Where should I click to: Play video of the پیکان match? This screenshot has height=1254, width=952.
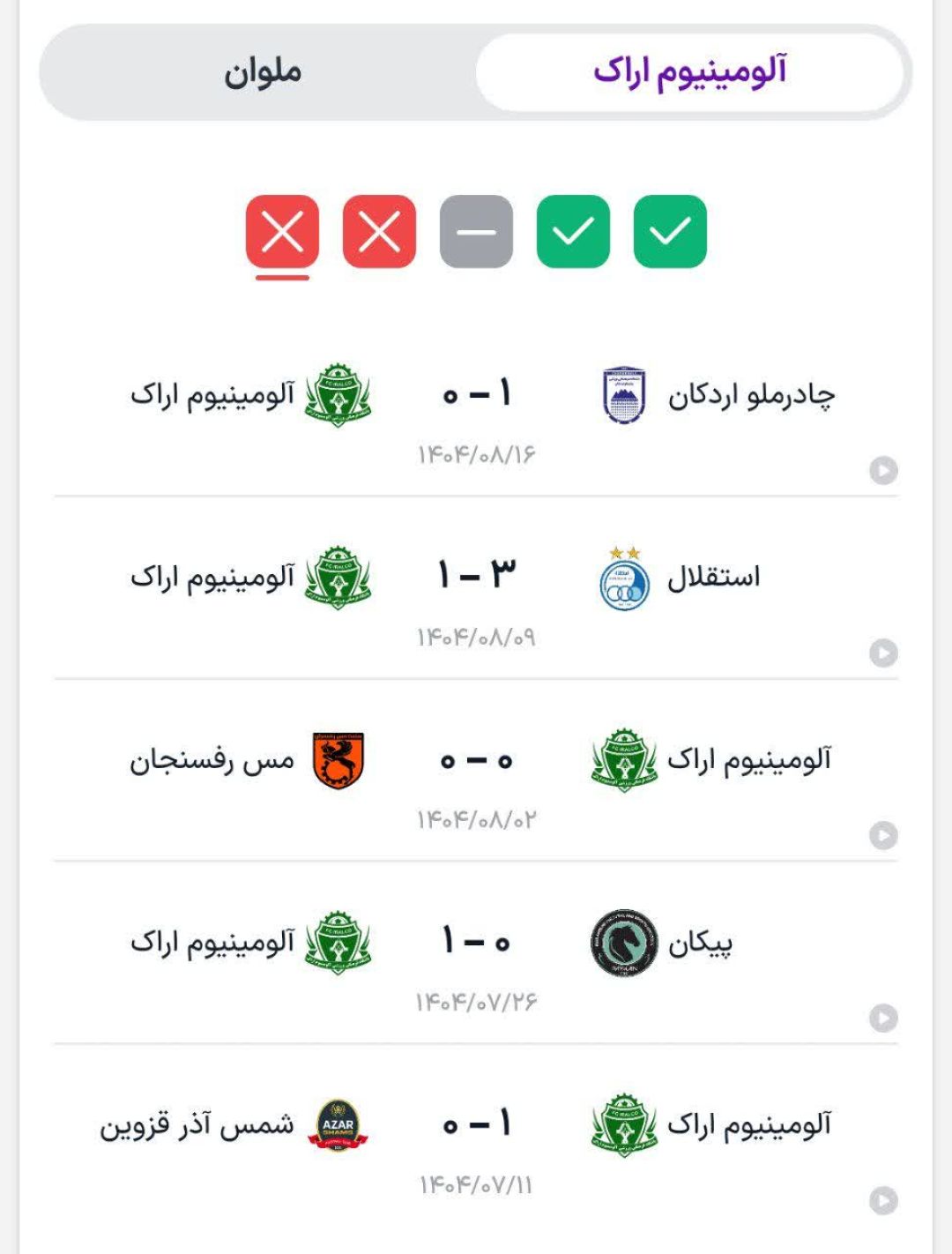tap(883, 1018)
